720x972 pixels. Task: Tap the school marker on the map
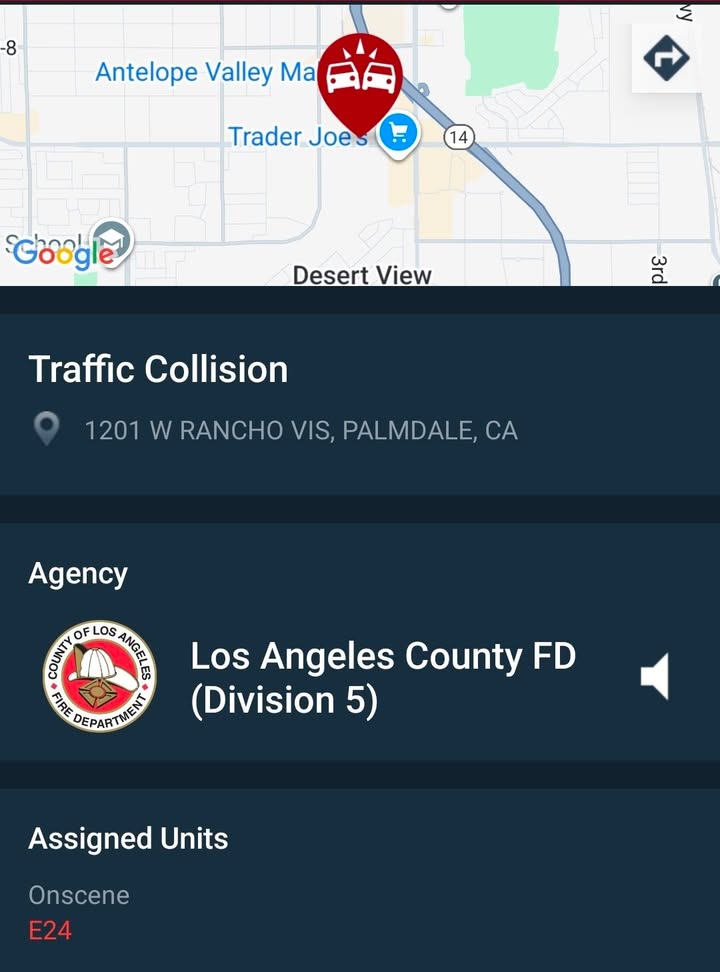click(x=112, y=240)
